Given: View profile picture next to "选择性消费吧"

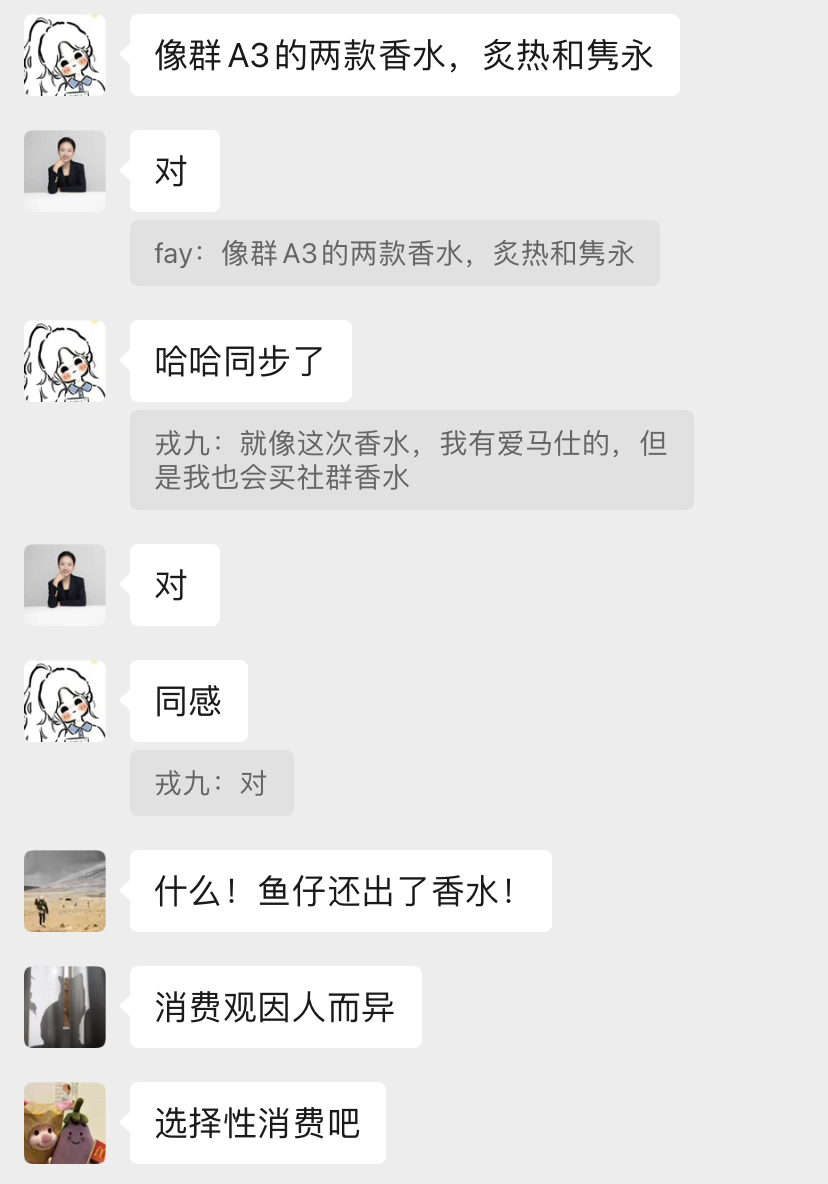Looking at the screenshot, I should point(65,1123).
